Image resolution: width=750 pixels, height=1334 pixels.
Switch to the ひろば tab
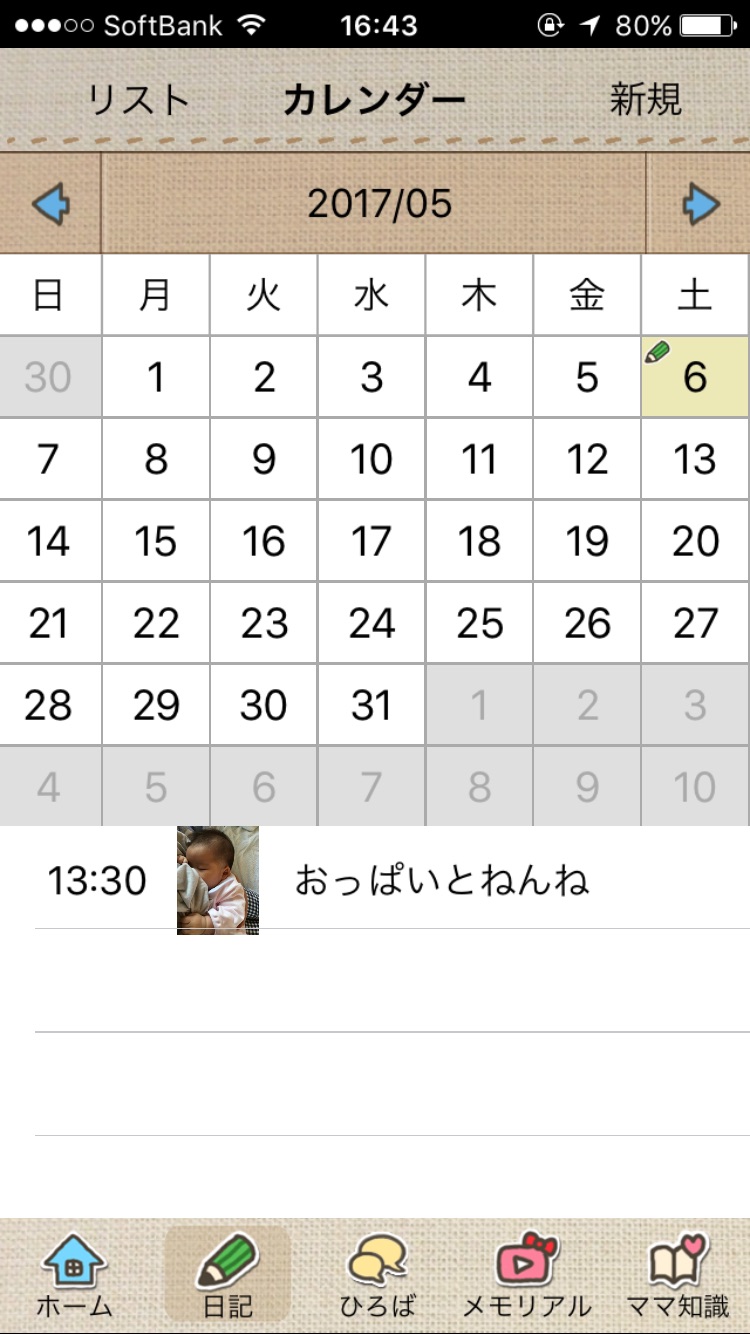377,1274
